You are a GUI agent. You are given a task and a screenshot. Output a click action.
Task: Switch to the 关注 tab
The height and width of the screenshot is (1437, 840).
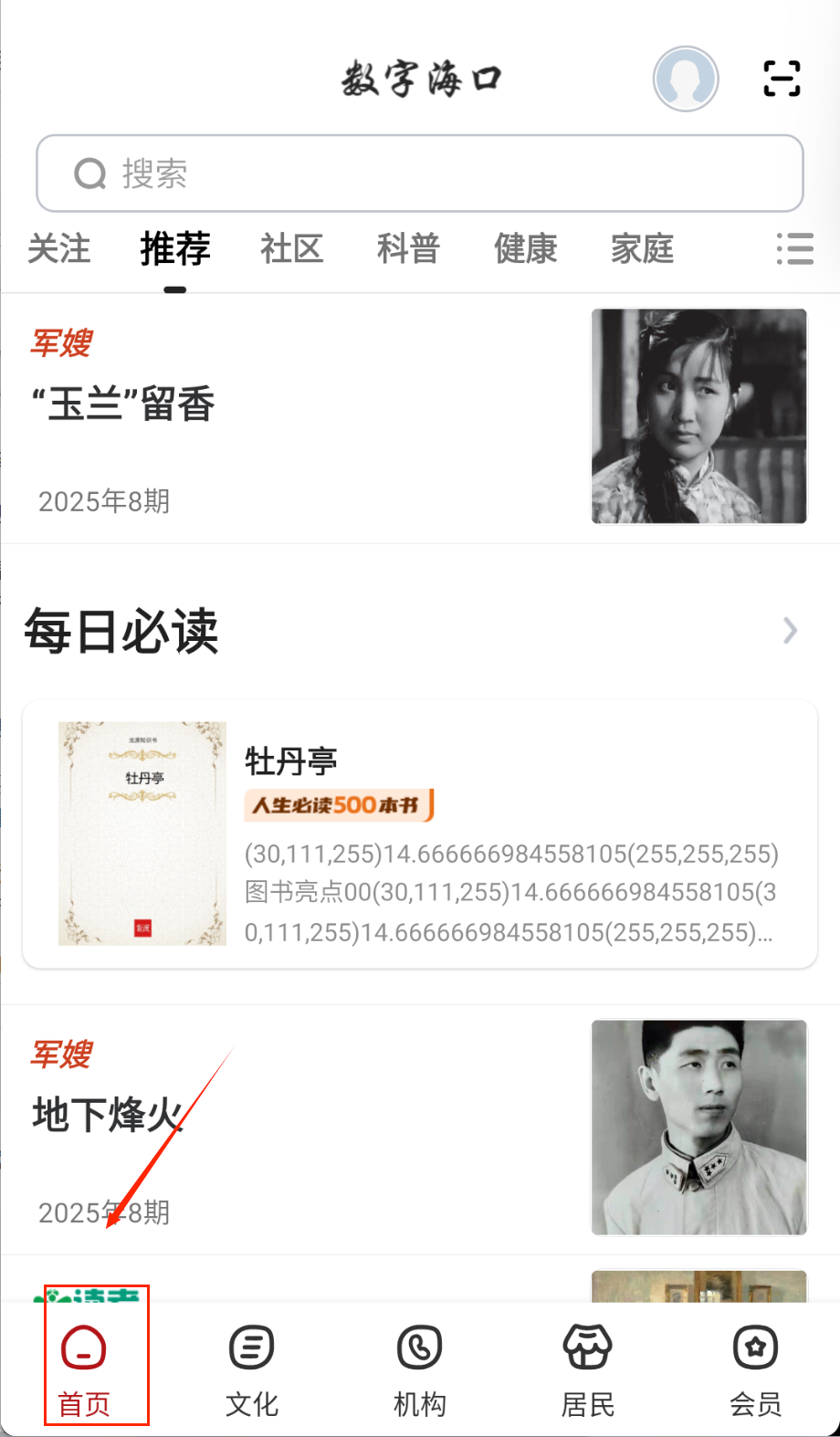coord(59,248)
